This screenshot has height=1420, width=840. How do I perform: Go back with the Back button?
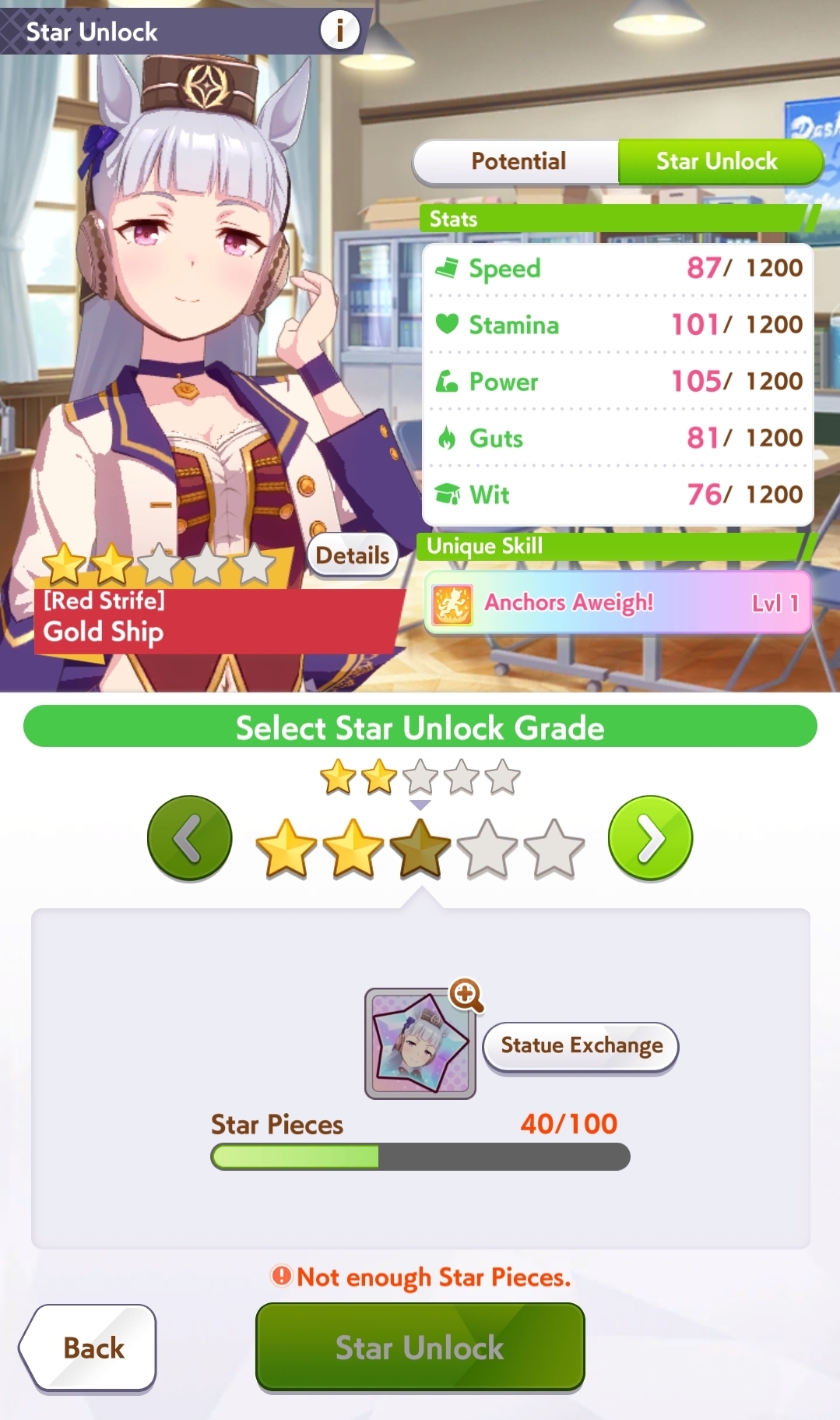pos(92,1347)
